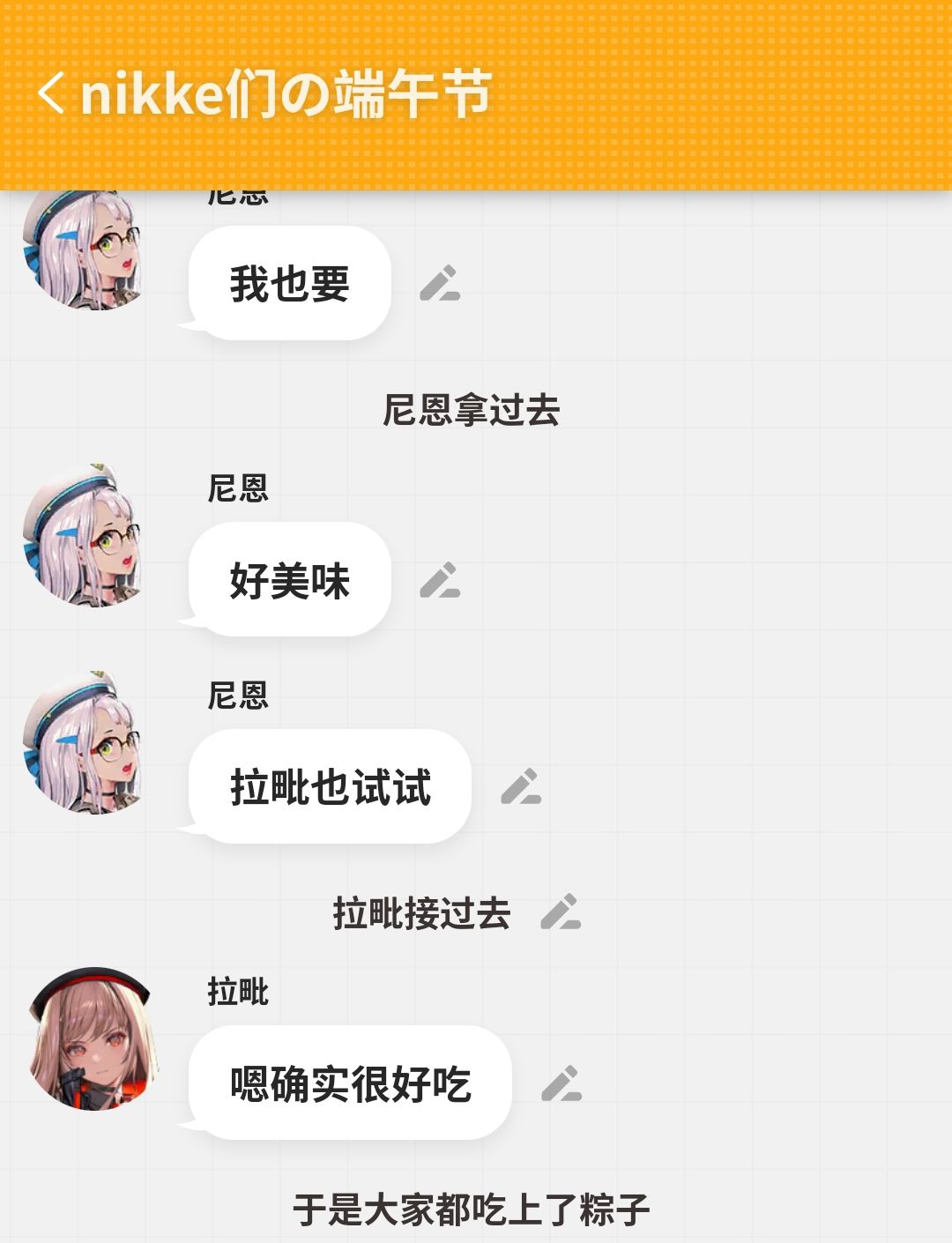Image resolution: width=952 pixels, height=1243 pixels.
Task: Edit the 好美味 message
Action: (x=440, y=580)
